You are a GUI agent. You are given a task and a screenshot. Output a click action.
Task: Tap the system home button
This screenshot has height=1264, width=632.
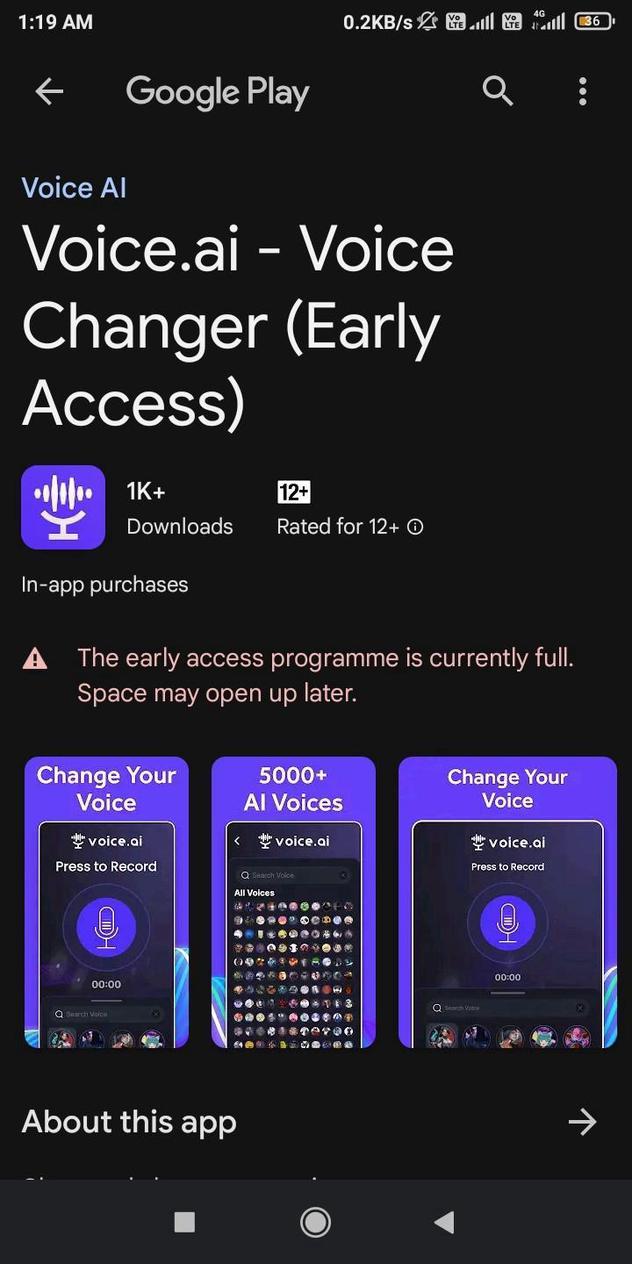(315, 1221)
